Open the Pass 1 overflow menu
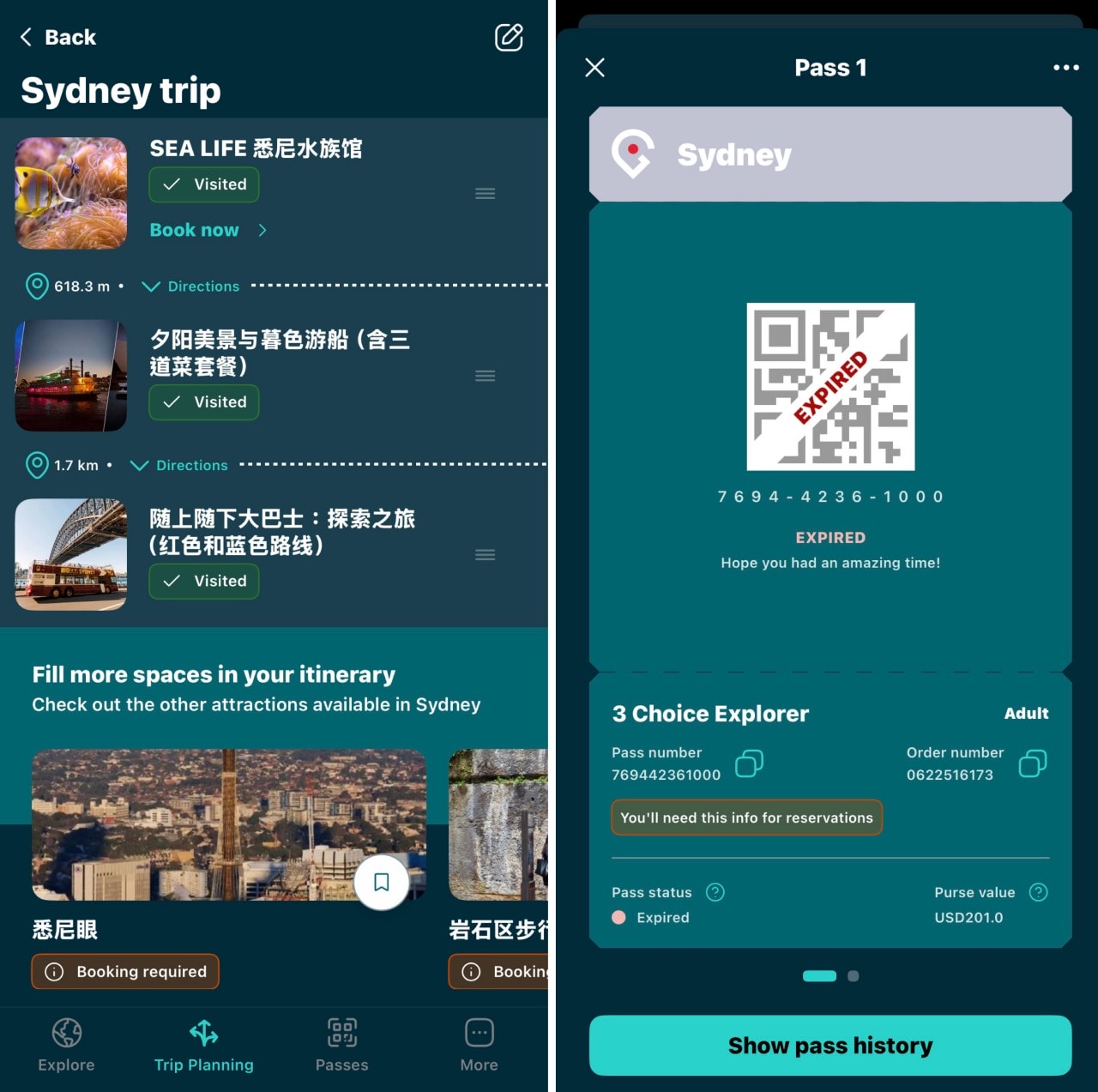1098x1092 pixels. coord(1065,68)
